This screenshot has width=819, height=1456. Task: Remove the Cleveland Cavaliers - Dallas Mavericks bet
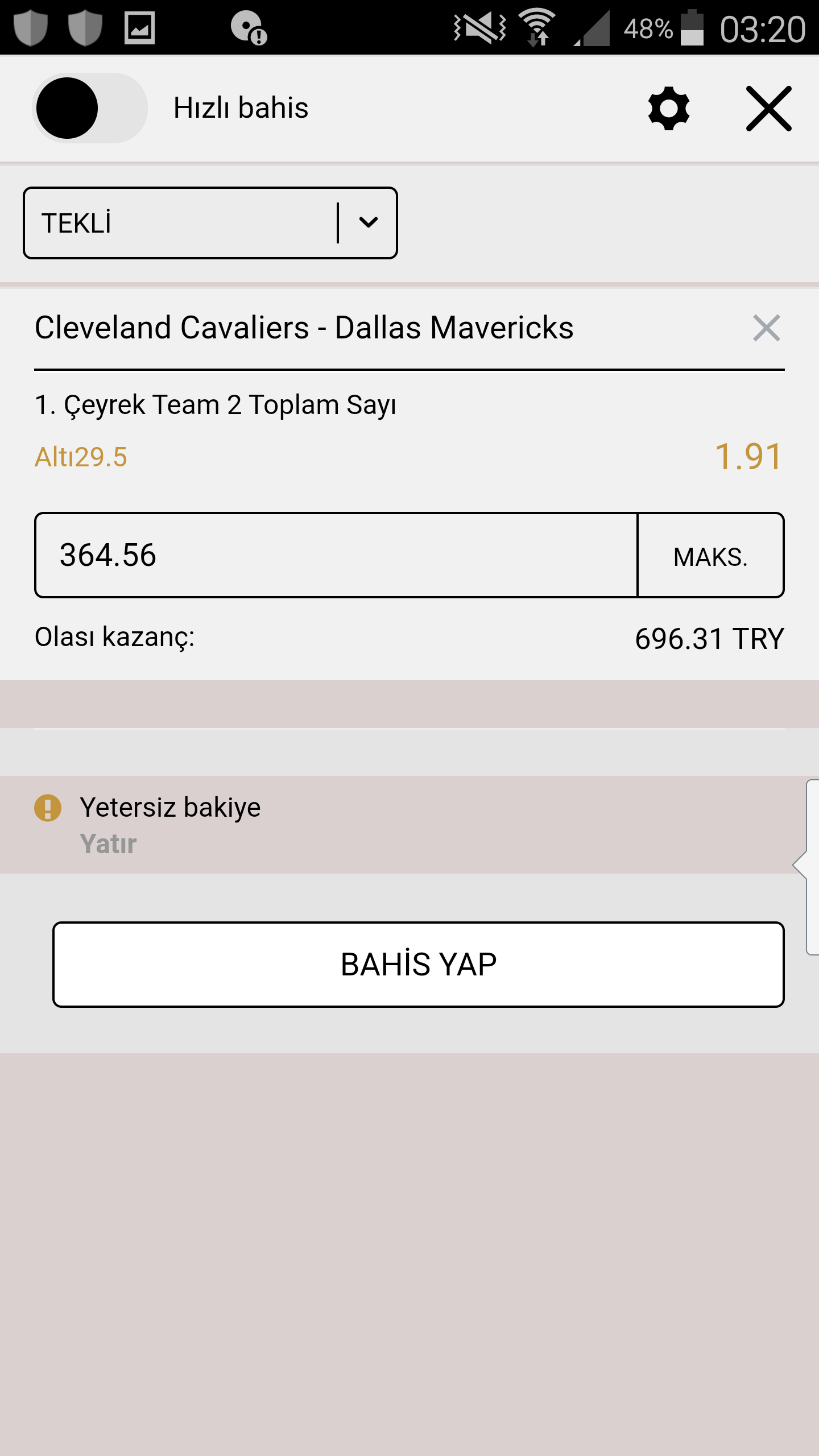point(766,328)
